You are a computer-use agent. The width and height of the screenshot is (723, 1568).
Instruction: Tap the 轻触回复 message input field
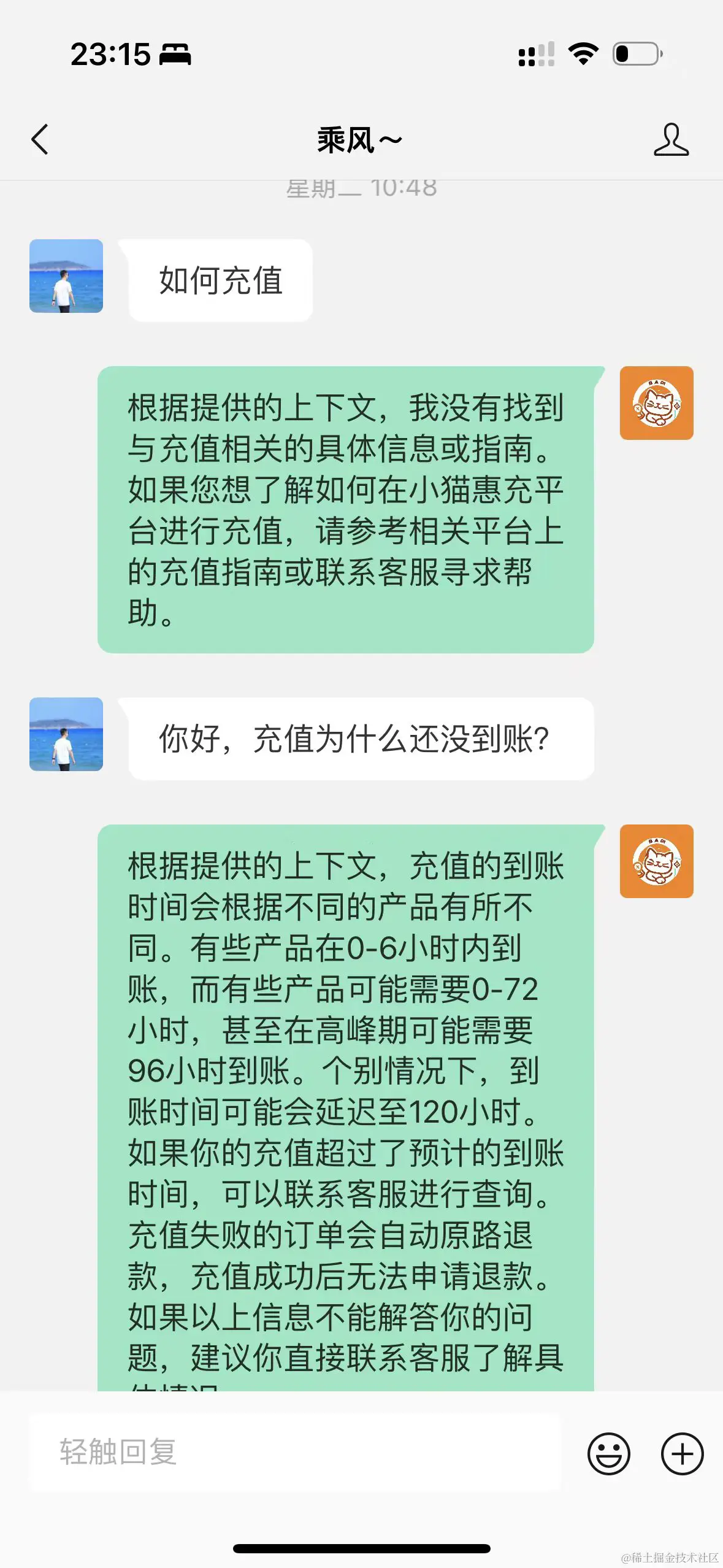pos(294,1452)
